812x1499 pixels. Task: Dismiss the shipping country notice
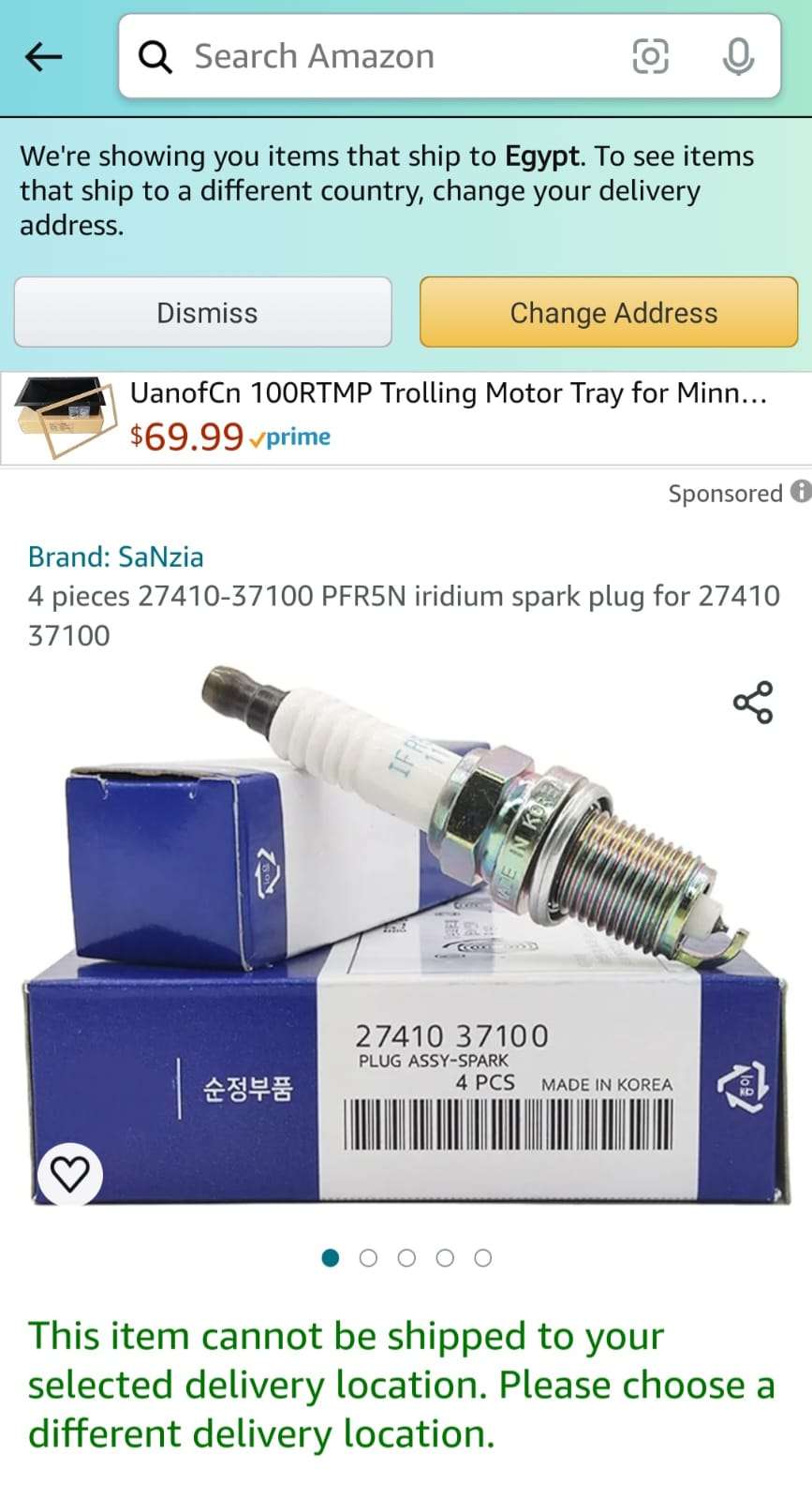[203, 313]
